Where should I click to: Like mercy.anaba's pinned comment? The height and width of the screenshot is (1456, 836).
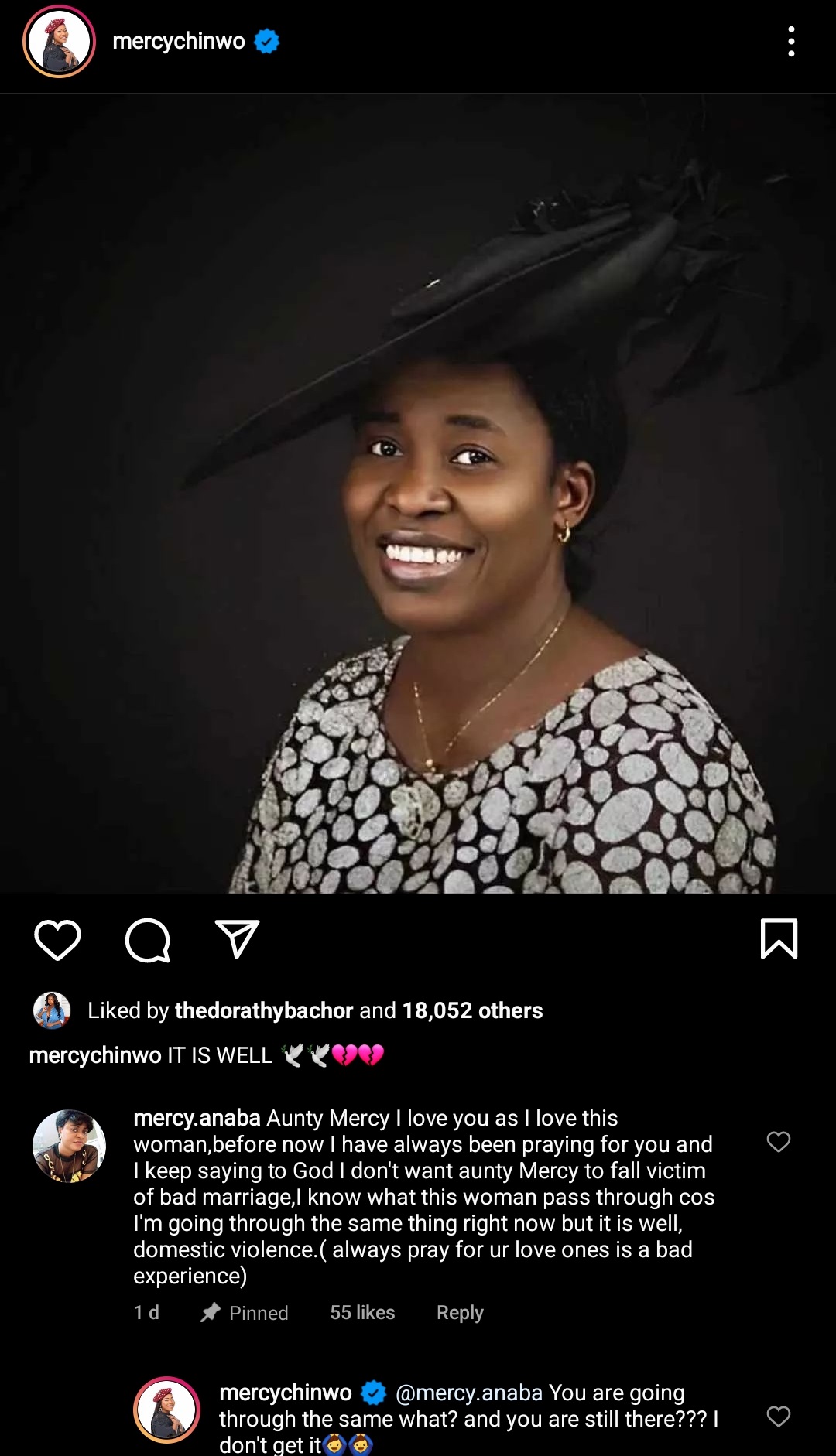coord(778,1142)
